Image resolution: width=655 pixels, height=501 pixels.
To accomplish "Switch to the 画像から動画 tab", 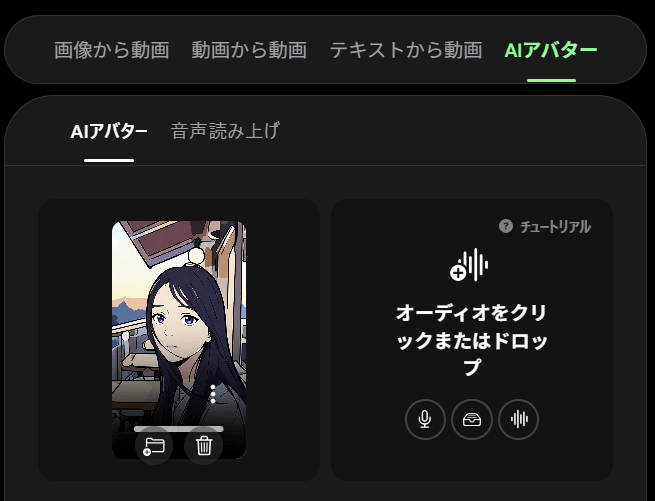I will [x=111, y=49].
